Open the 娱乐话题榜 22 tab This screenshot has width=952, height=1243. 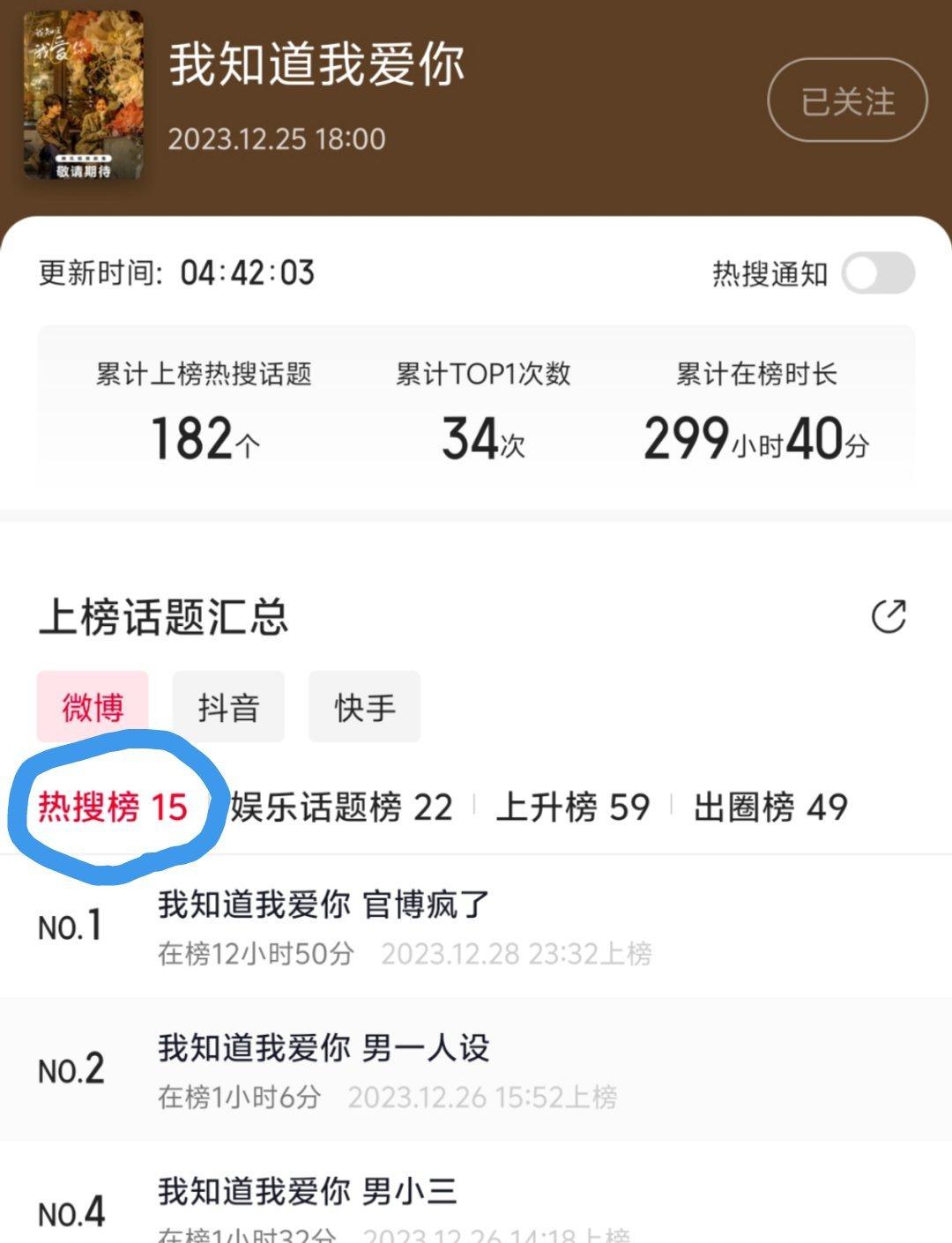coord(341,807)
